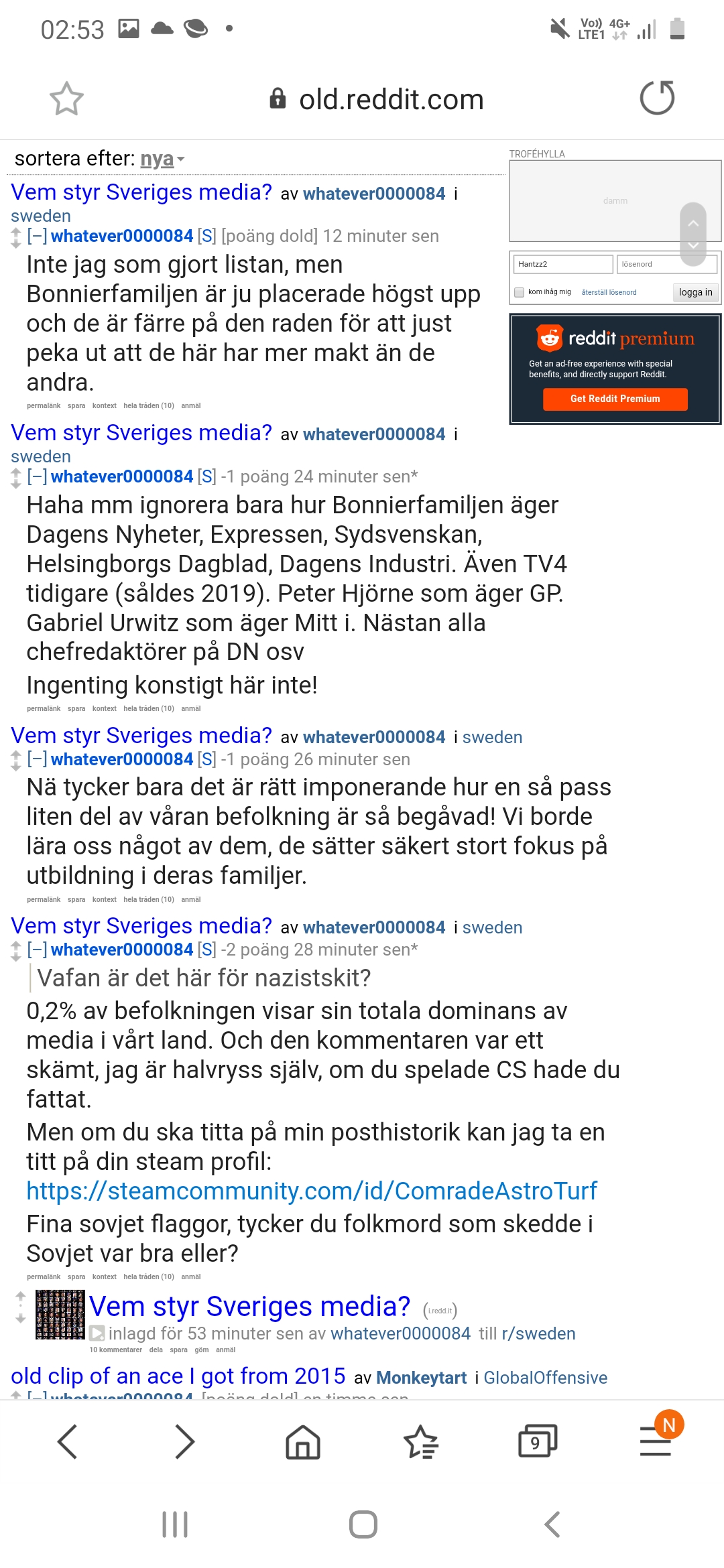Check the "kom ihåg mig" box

[519, 292]
